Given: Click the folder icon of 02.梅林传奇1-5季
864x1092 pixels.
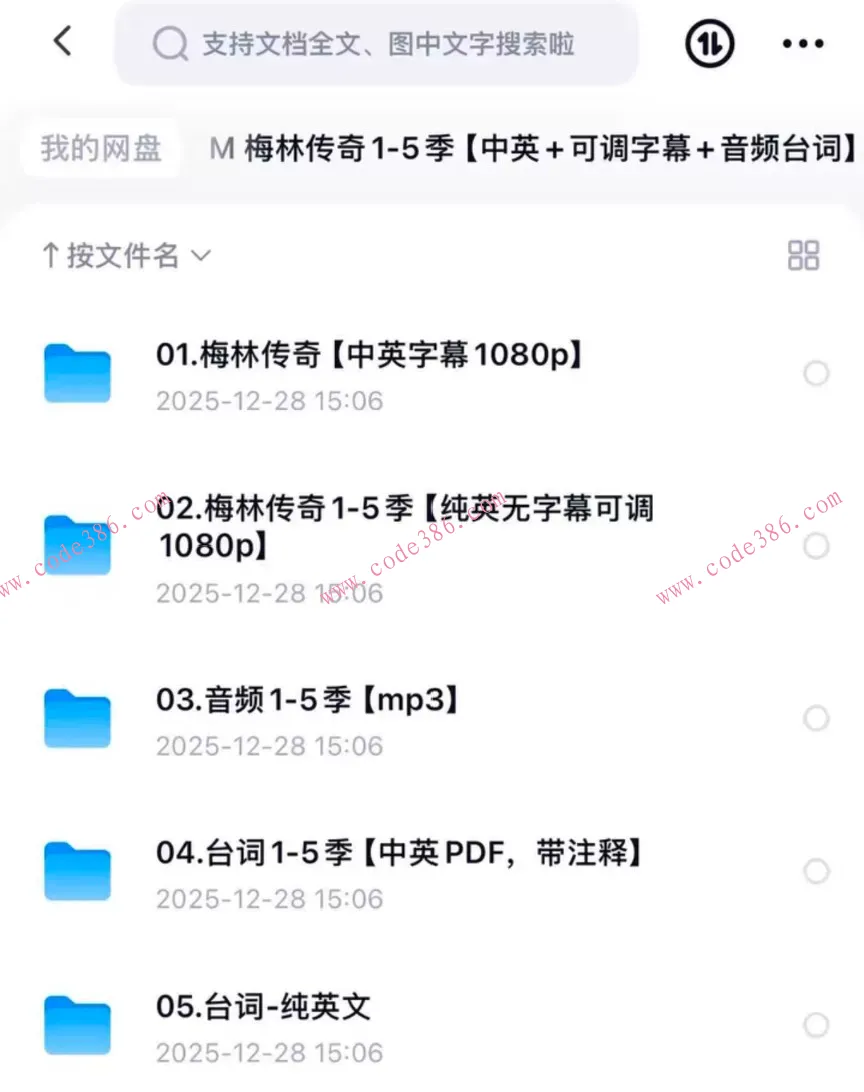Looking at the screenshot, I should tap(77, 545).
